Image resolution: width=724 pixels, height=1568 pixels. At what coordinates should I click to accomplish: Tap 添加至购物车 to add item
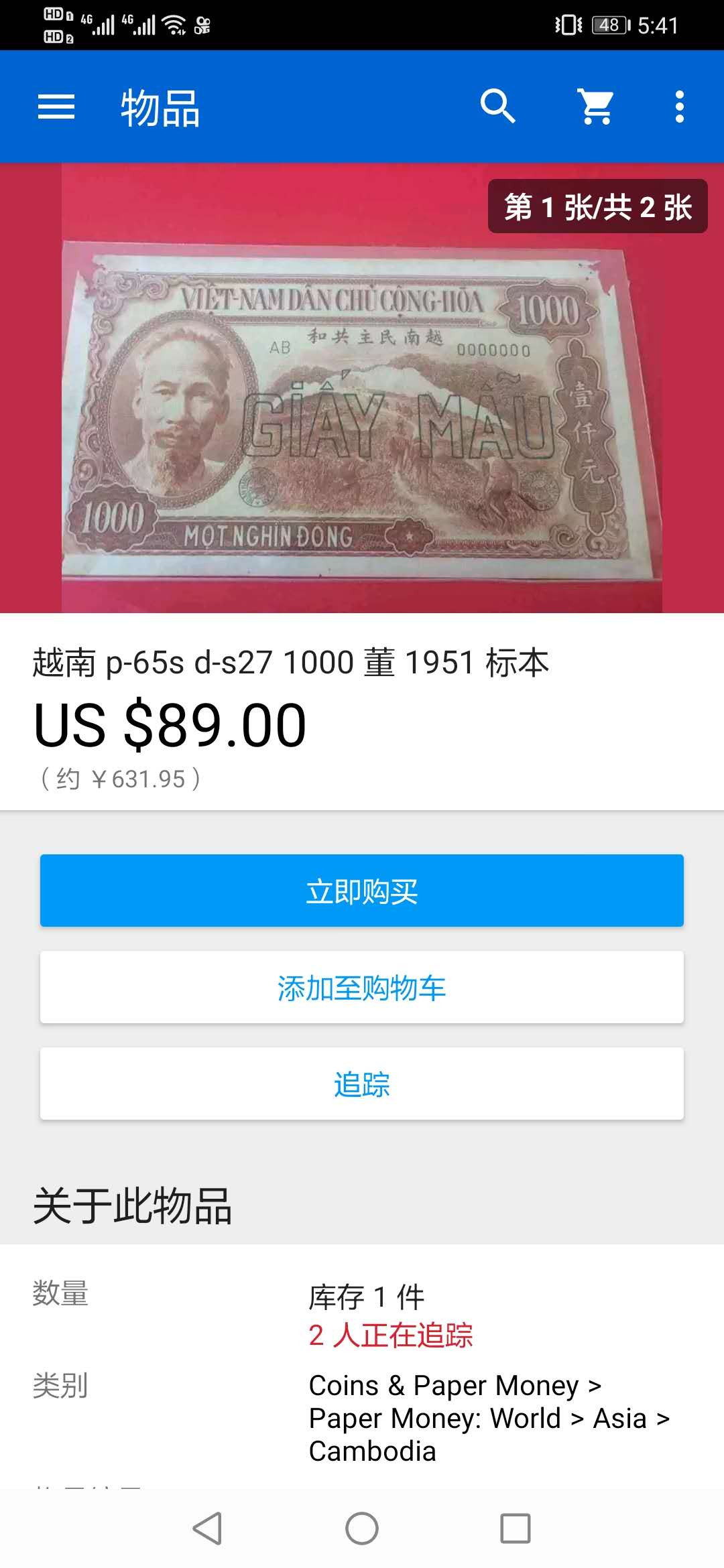point(362,987)
